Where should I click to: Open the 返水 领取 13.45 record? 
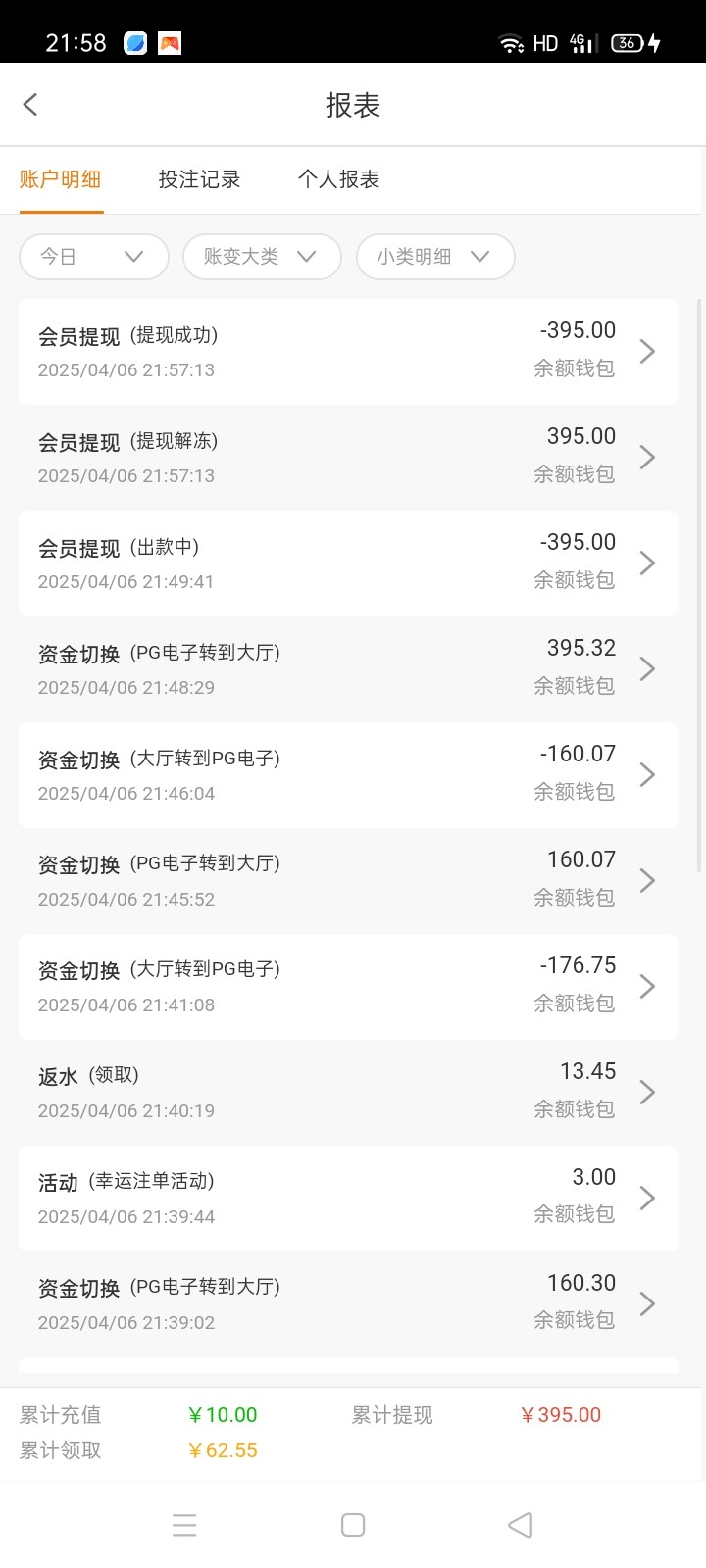pos(348,1092)
